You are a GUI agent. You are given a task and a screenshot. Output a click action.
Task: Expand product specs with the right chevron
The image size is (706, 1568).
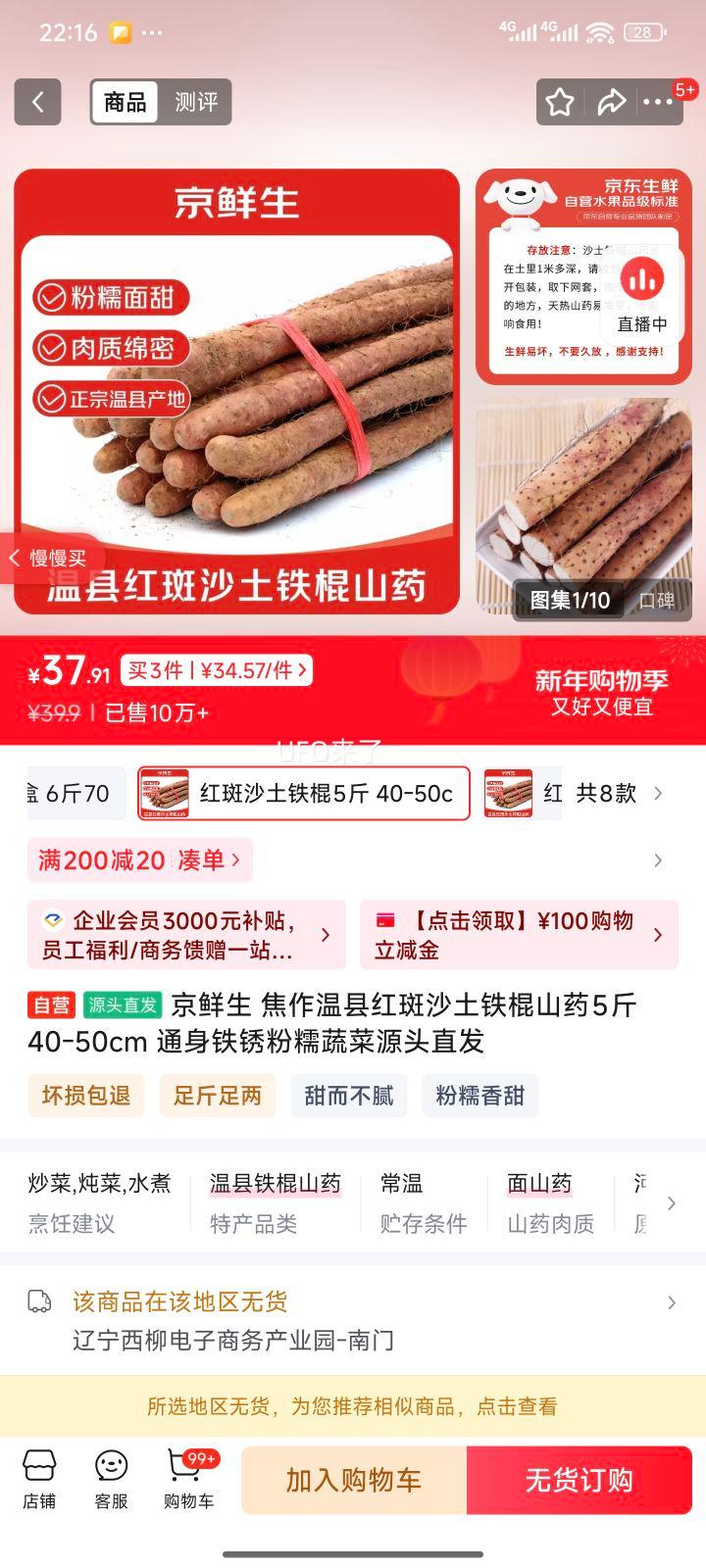point(671,1203)
